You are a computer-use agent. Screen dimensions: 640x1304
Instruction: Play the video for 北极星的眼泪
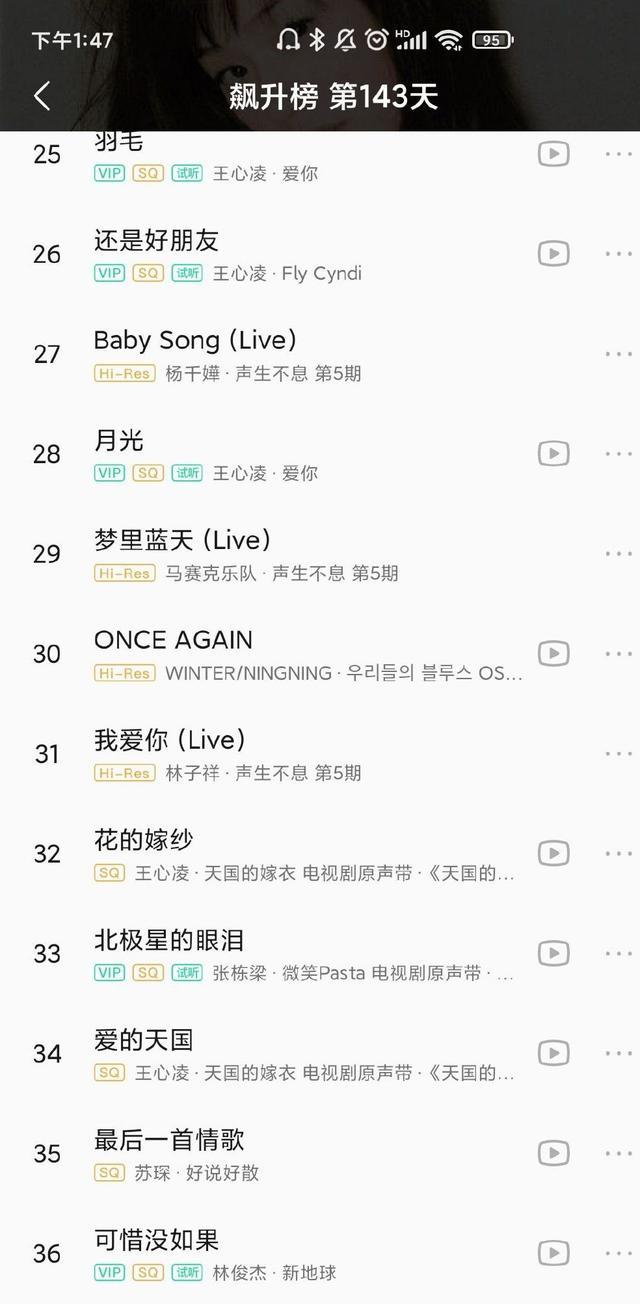[x=554, y=953]
